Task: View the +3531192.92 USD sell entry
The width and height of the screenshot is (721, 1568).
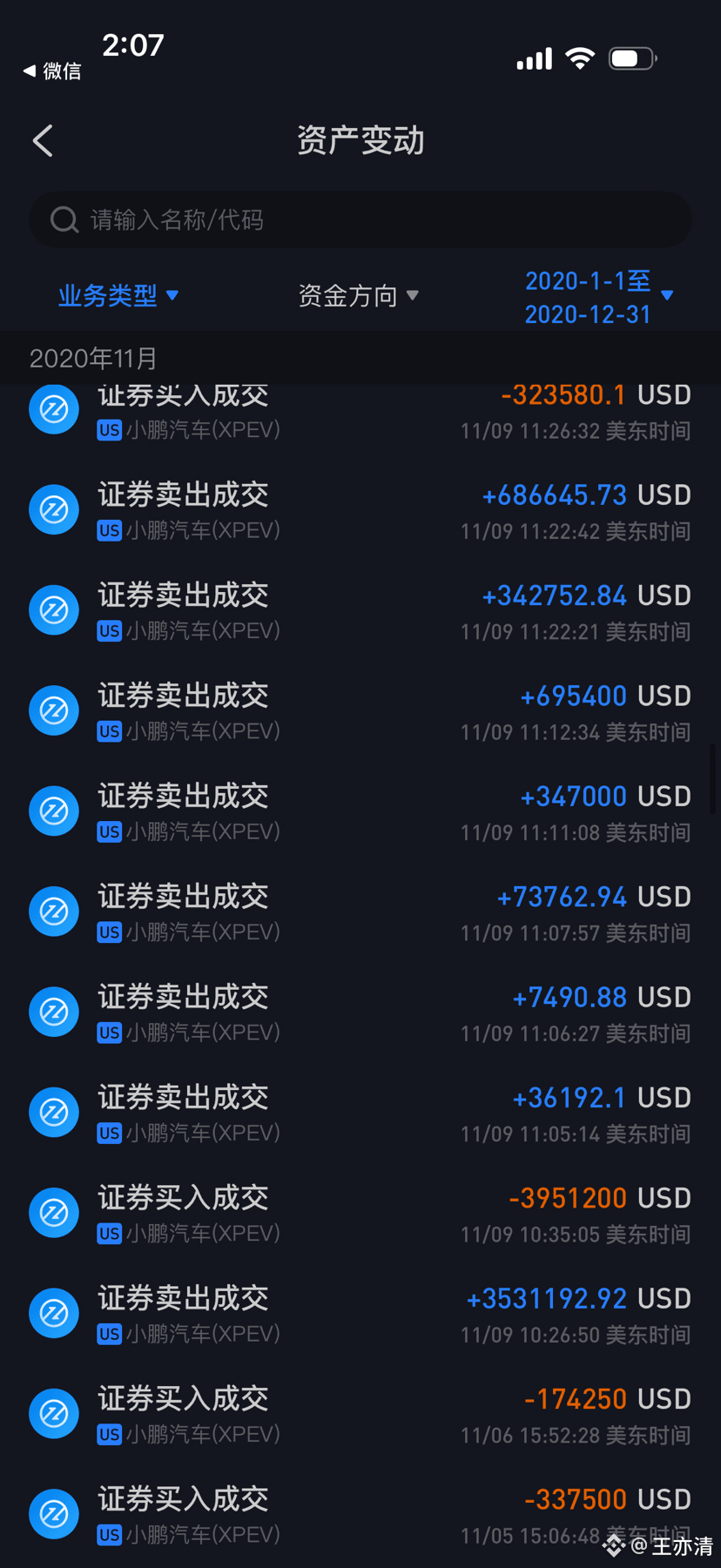Action: [360, 1314]
